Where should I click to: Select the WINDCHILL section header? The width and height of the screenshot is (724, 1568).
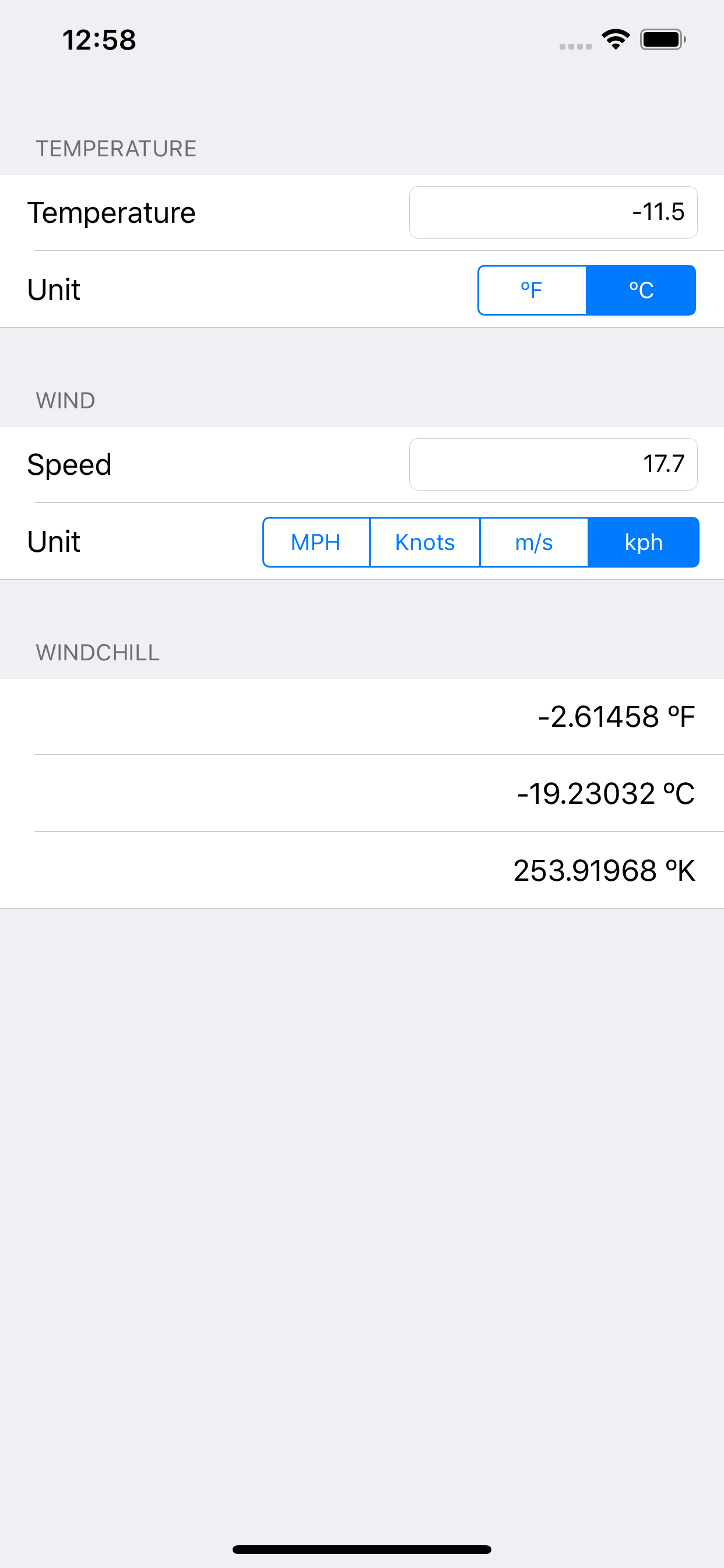point(97,653)
